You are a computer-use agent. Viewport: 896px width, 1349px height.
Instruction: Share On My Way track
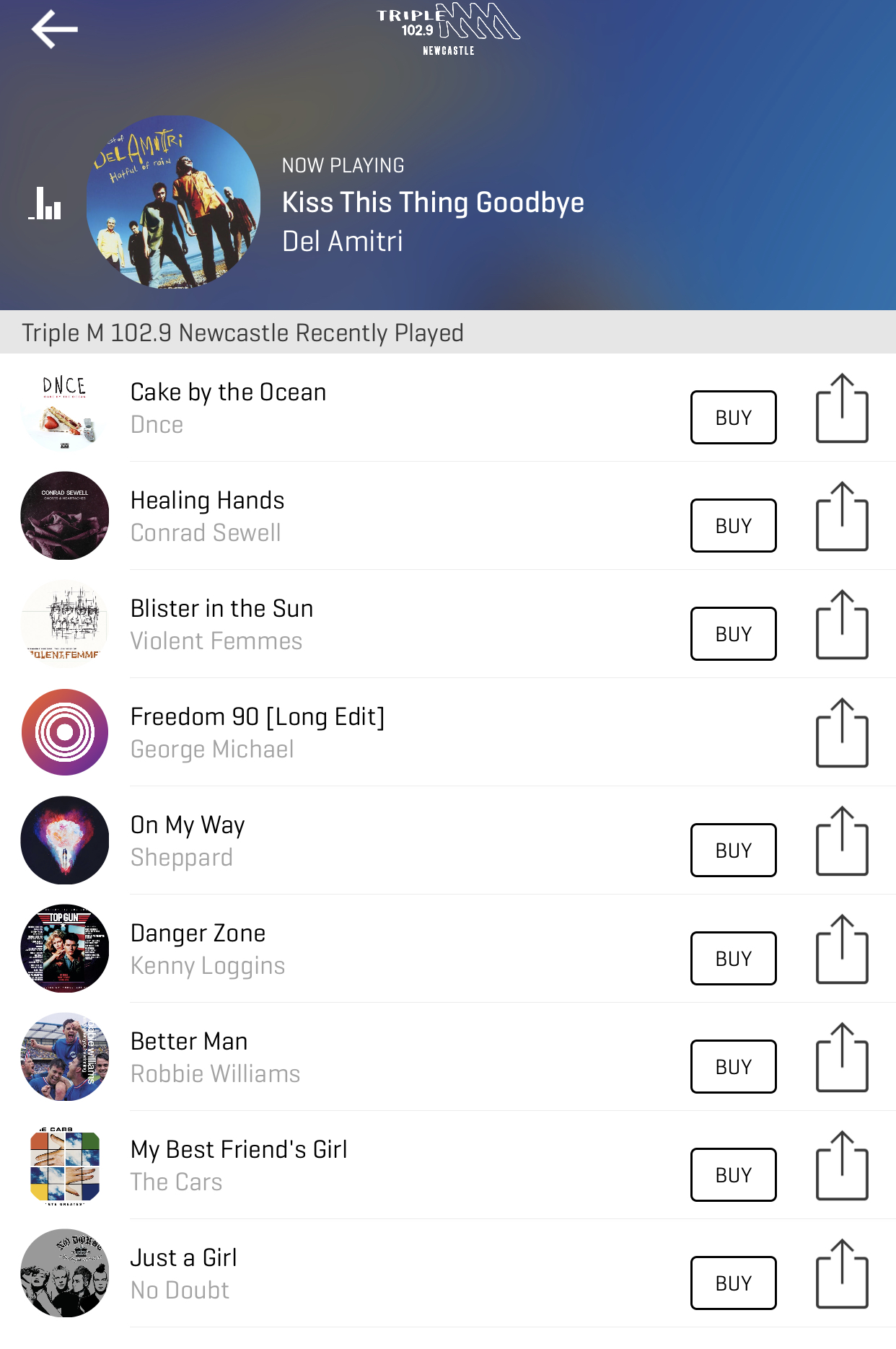coord(841,842)
